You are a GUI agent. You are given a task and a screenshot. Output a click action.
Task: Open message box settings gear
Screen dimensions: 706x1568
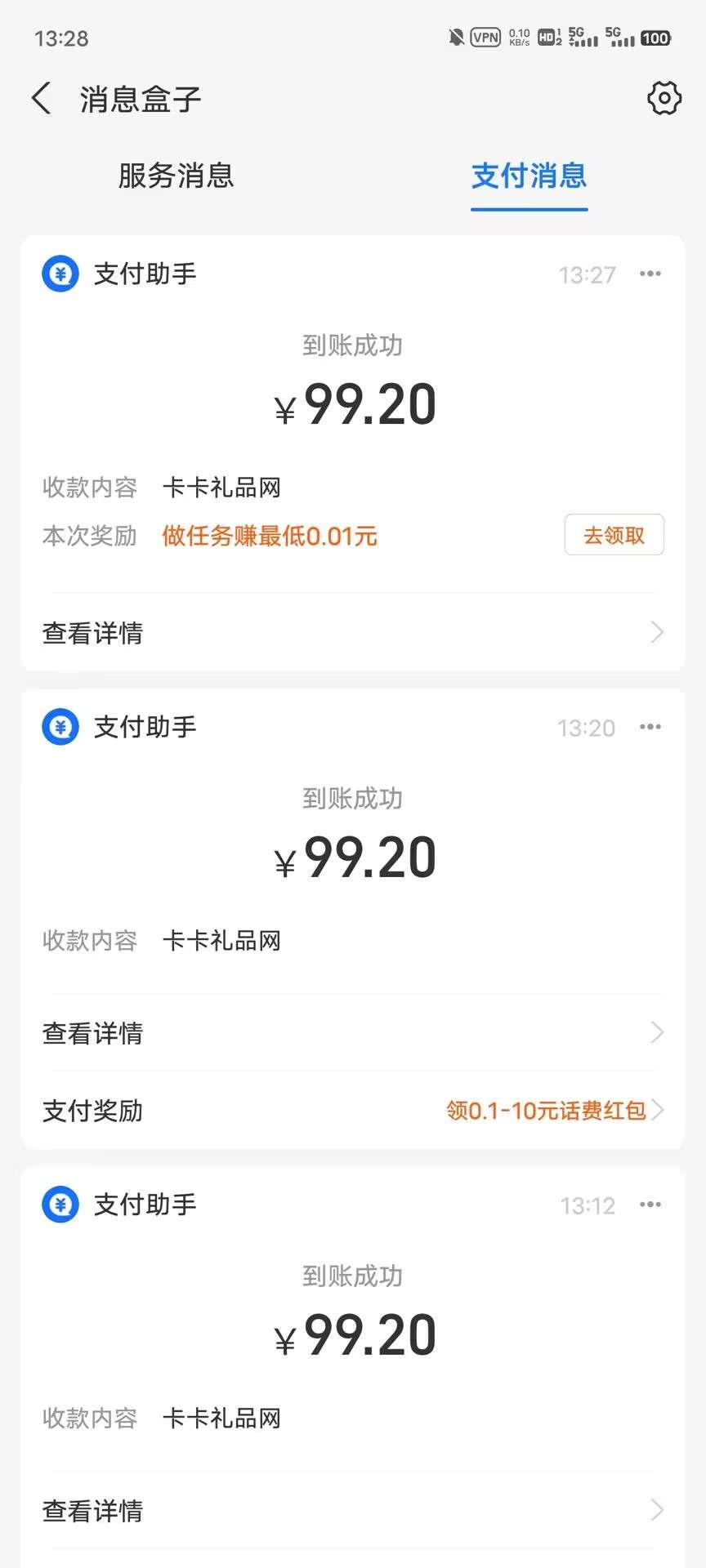click(x=664, y=99)
